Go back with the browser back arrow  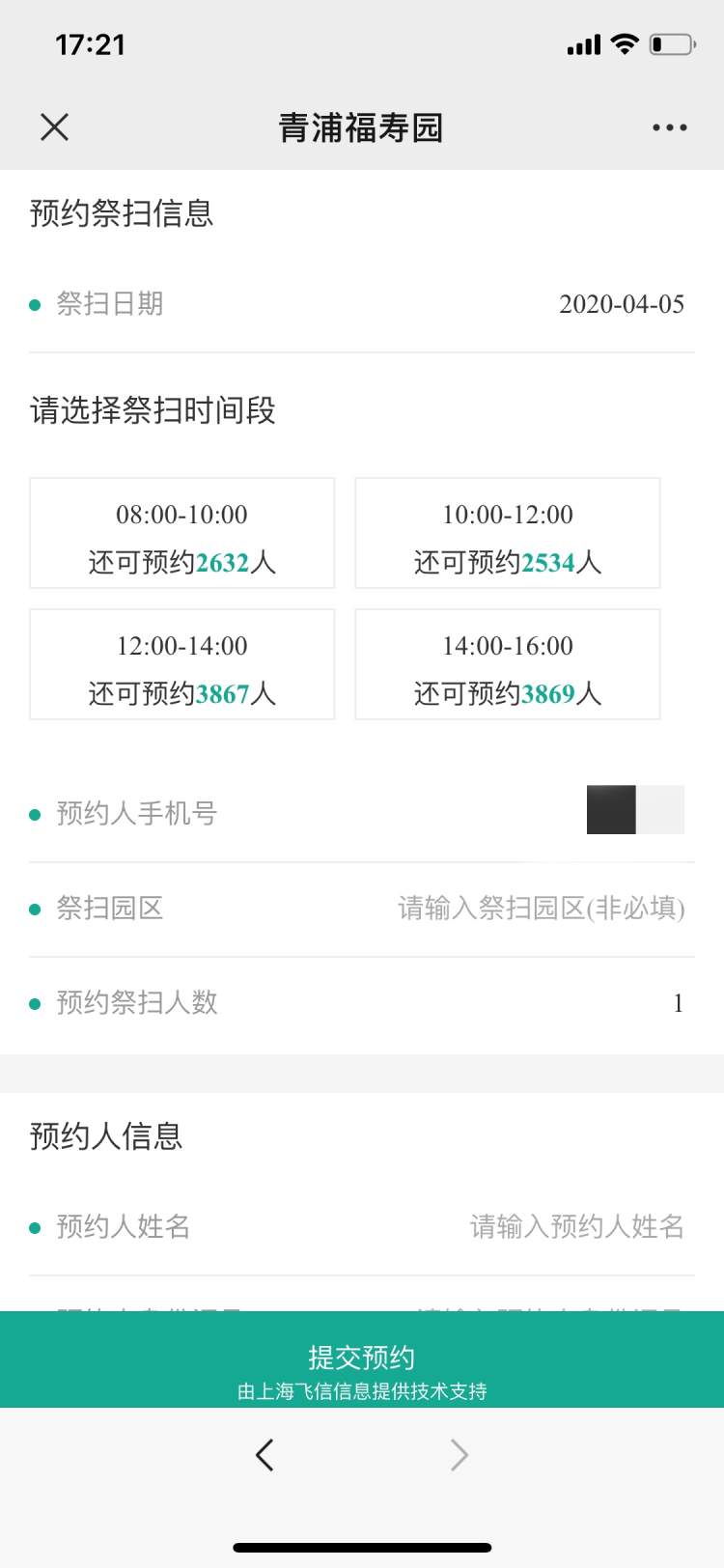tap(265, 1455)
